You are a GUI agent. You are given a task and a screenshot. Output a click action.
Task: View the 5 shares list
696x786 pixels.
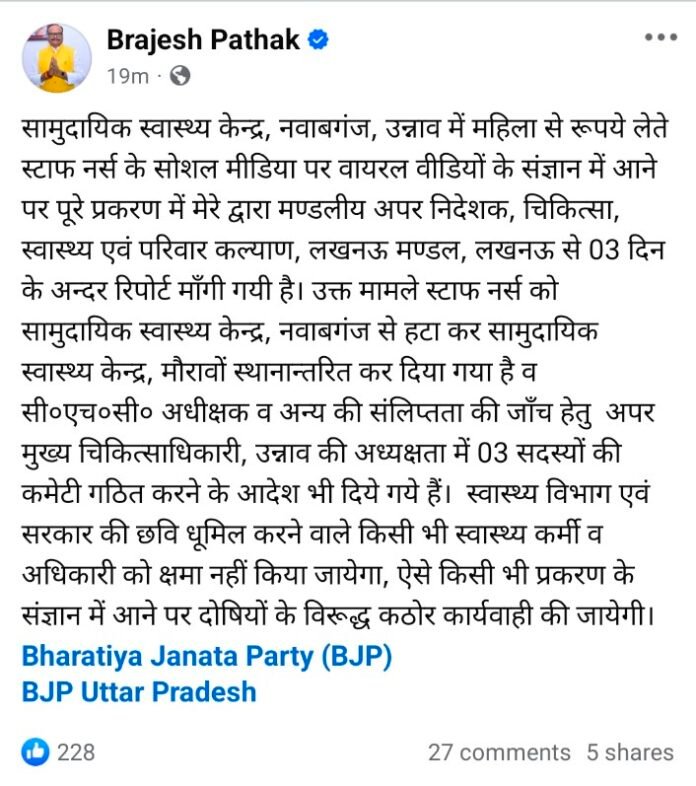(x=630, y=752)
